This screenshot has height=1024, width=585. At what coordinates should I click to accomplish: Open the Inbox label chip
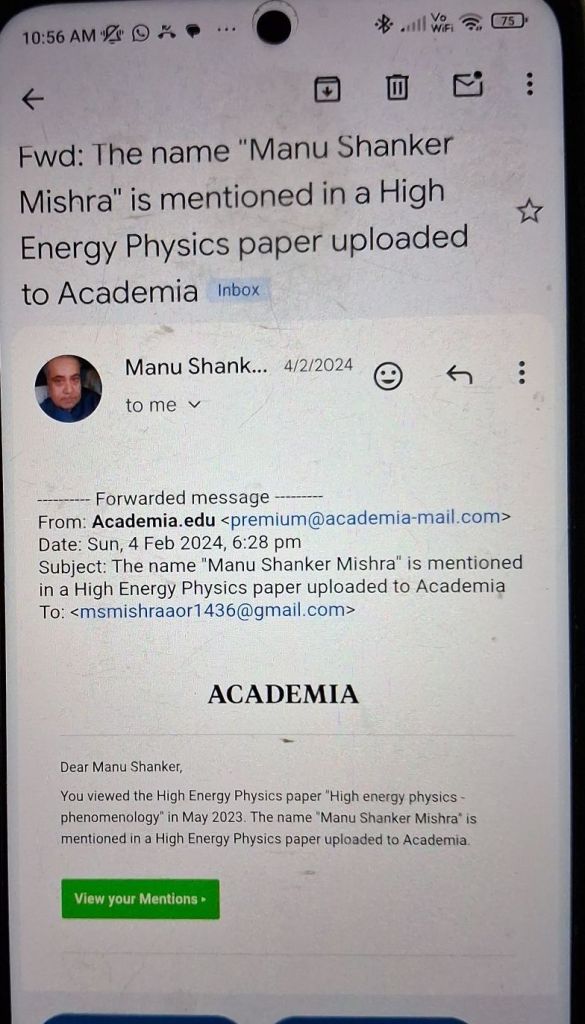click(238, 290)
